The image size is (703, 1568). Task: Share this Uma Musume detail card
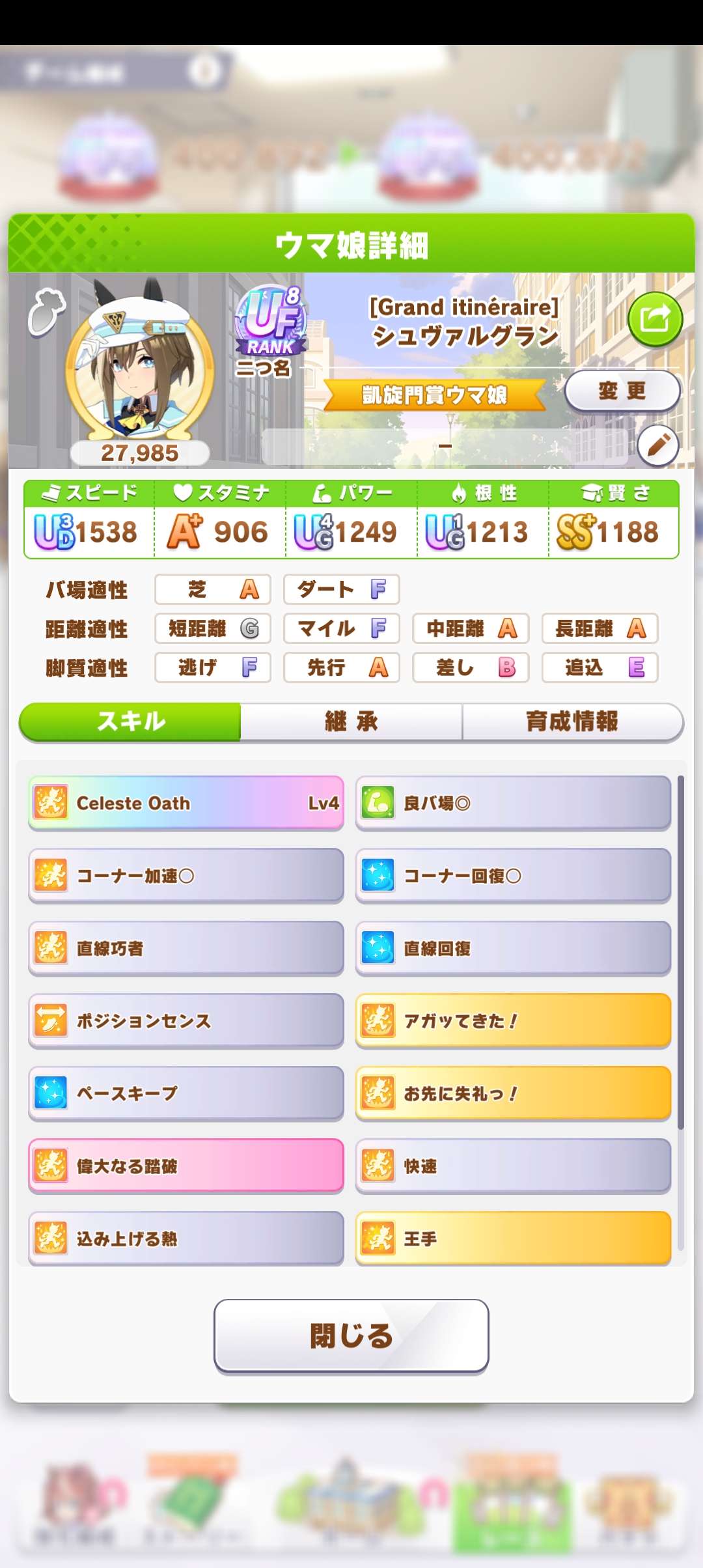tap(654, 319)
